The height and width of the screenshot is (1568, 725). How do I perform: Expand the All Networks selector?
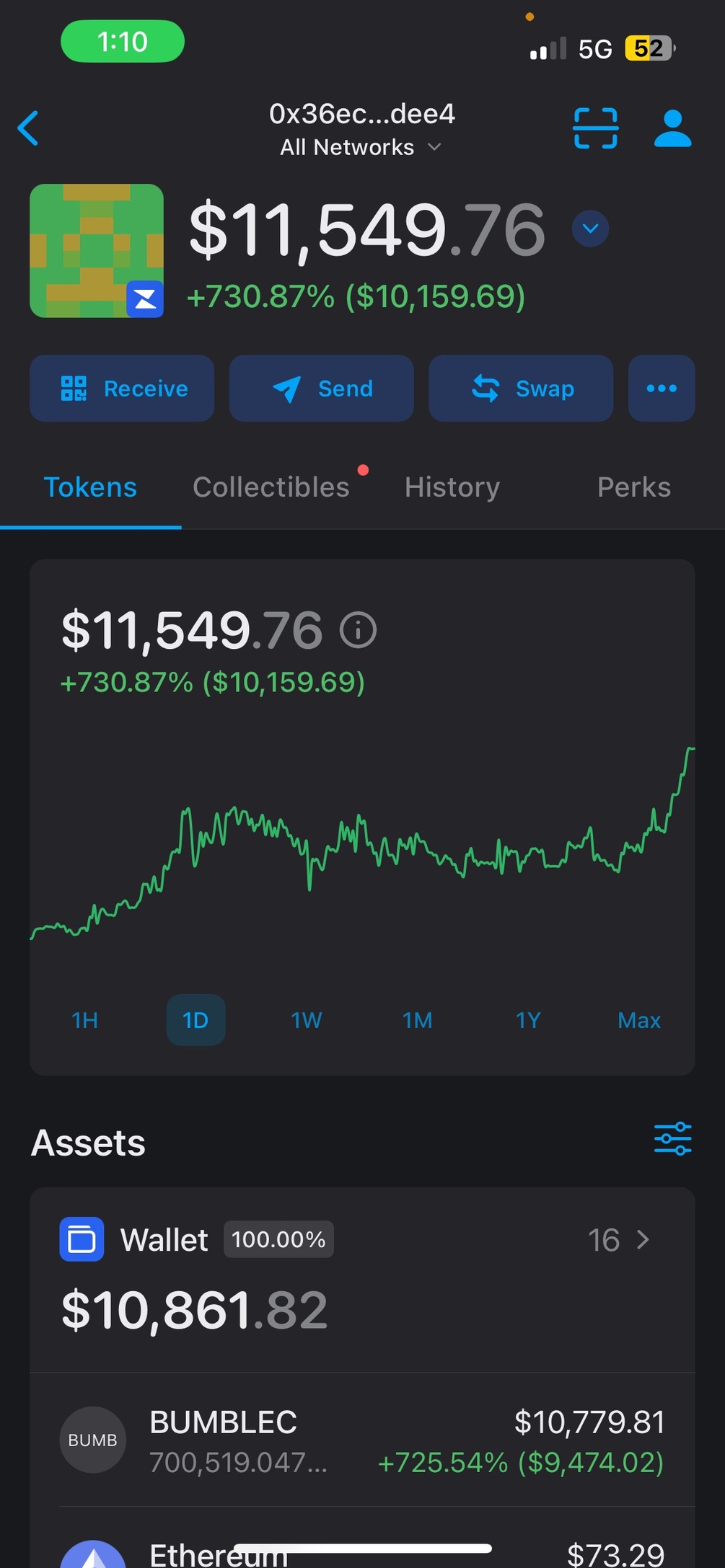pos(361,147)
